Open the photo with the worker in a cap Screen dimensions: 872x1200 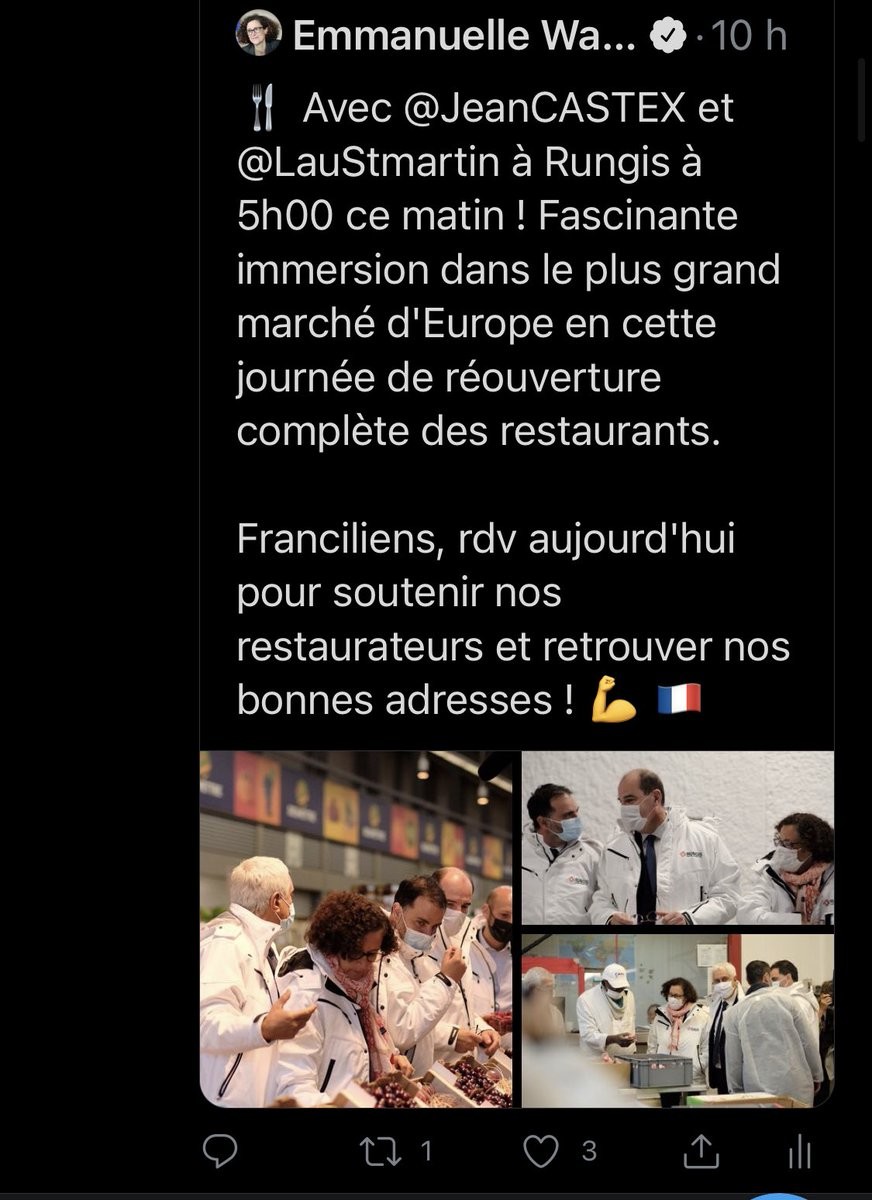pyautogui.click(x=677, y=1020)
